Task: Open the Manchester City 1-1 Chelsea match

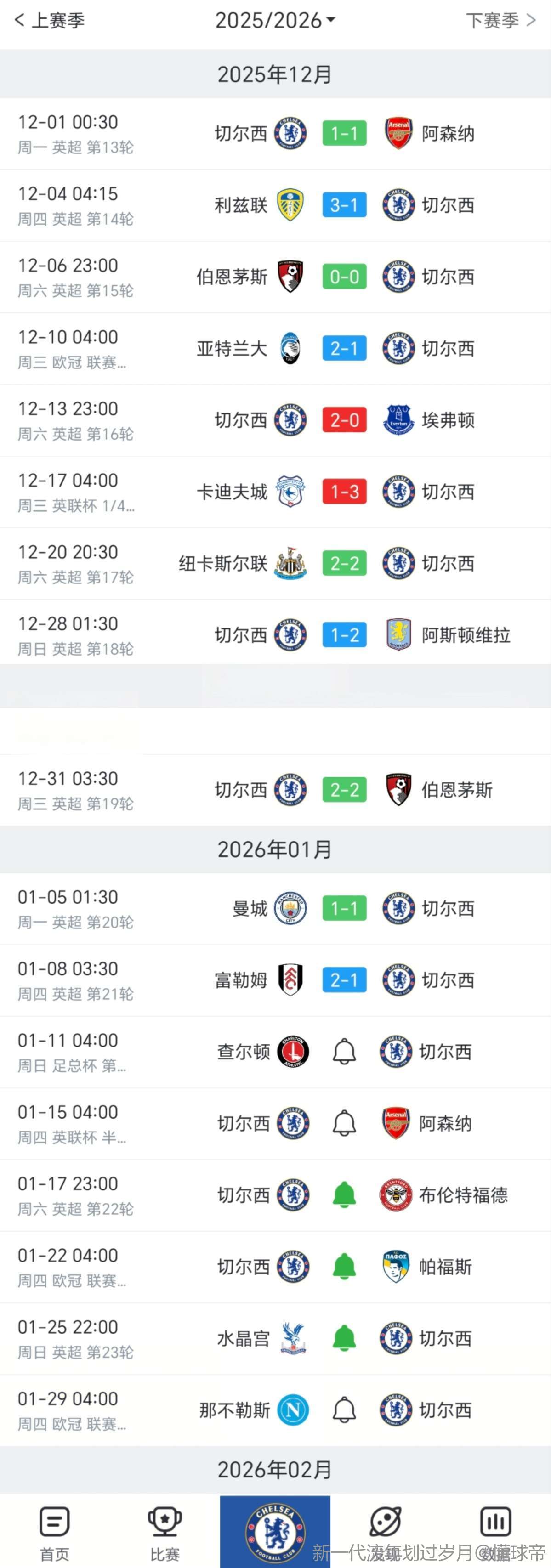Action: coord(344,909)
